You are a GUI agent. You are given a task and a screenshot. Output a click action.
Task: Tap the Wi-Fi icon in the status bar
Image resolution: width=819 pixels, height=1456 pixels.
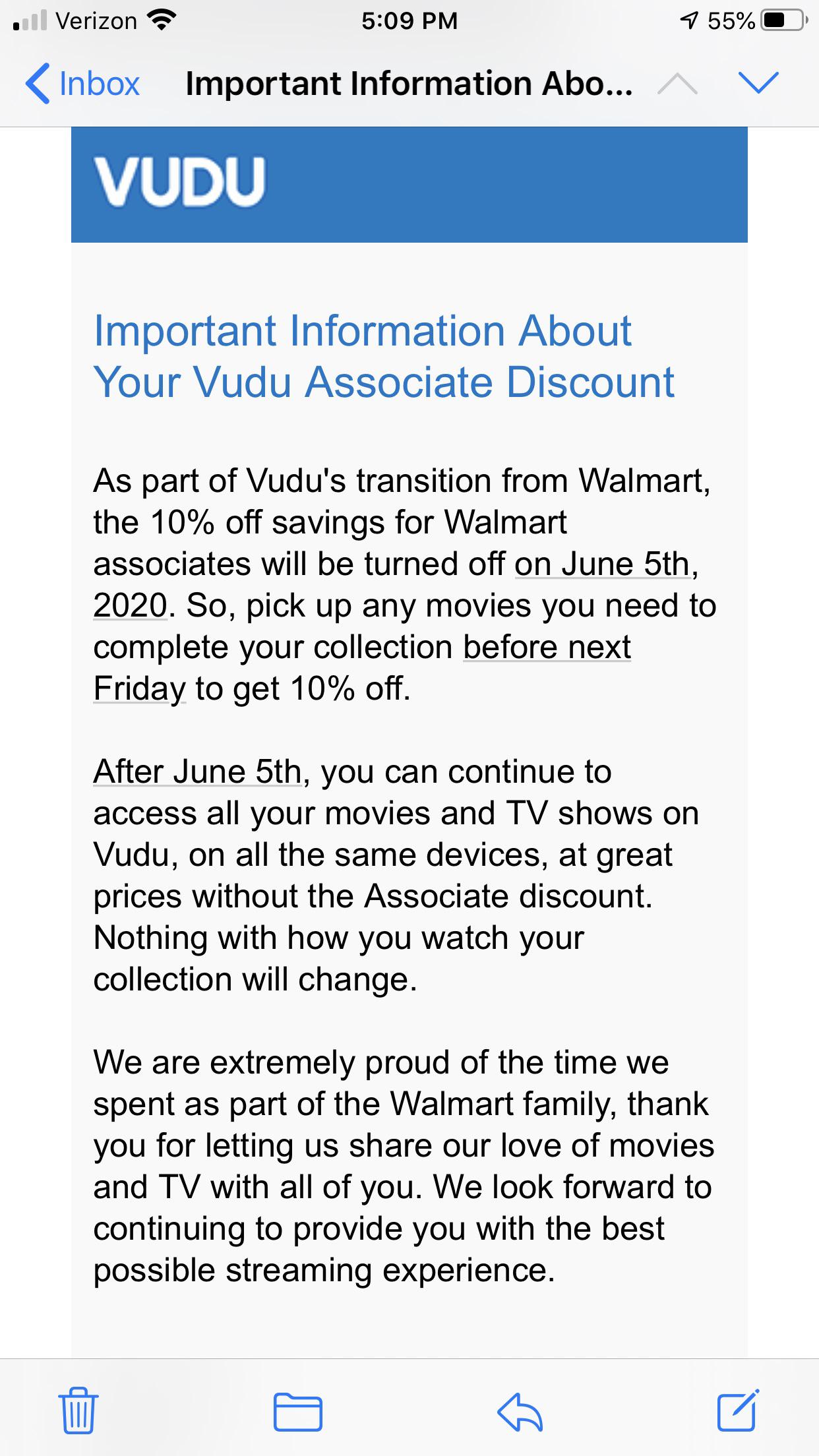coord(162,20)
